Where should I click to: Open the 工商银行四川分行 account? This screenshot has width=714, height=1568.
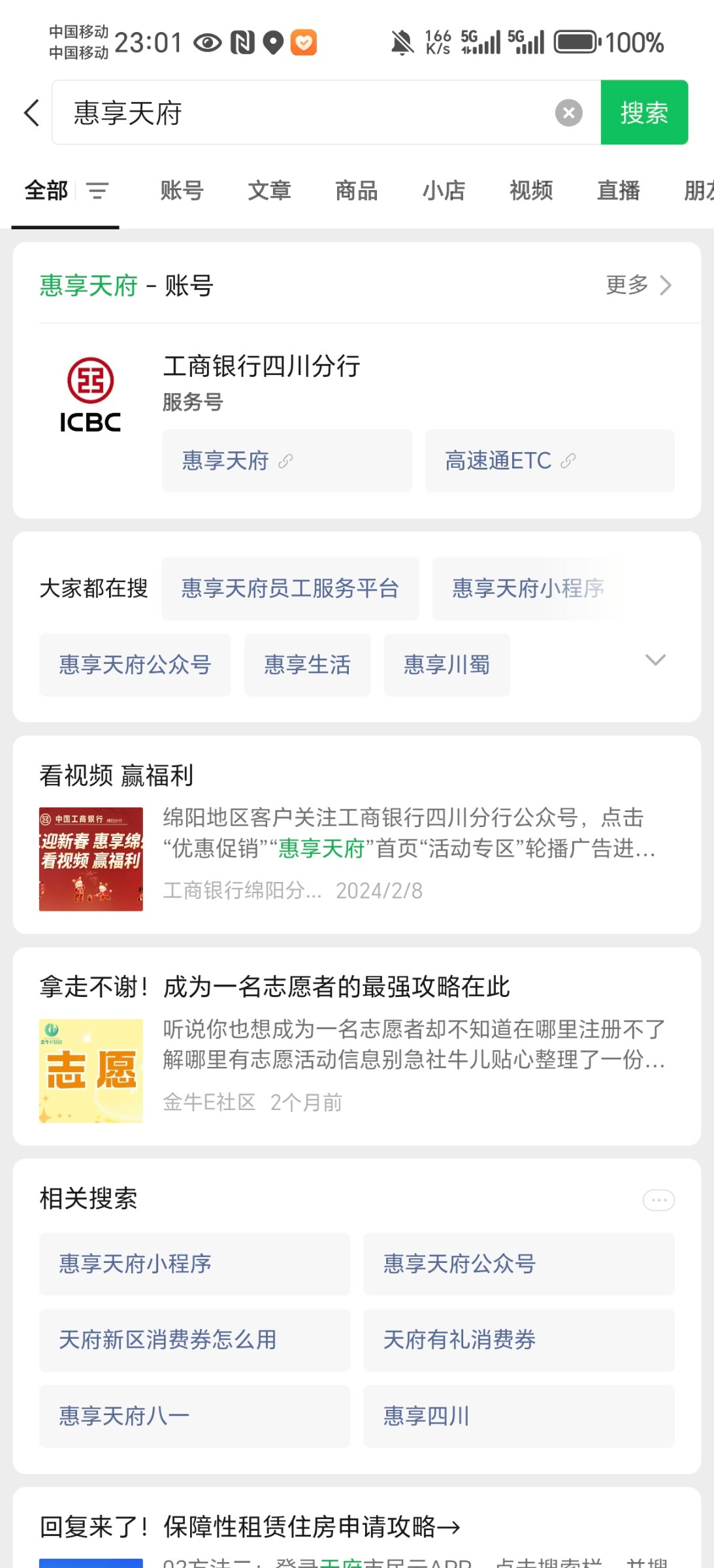click(x=261, y=366)
